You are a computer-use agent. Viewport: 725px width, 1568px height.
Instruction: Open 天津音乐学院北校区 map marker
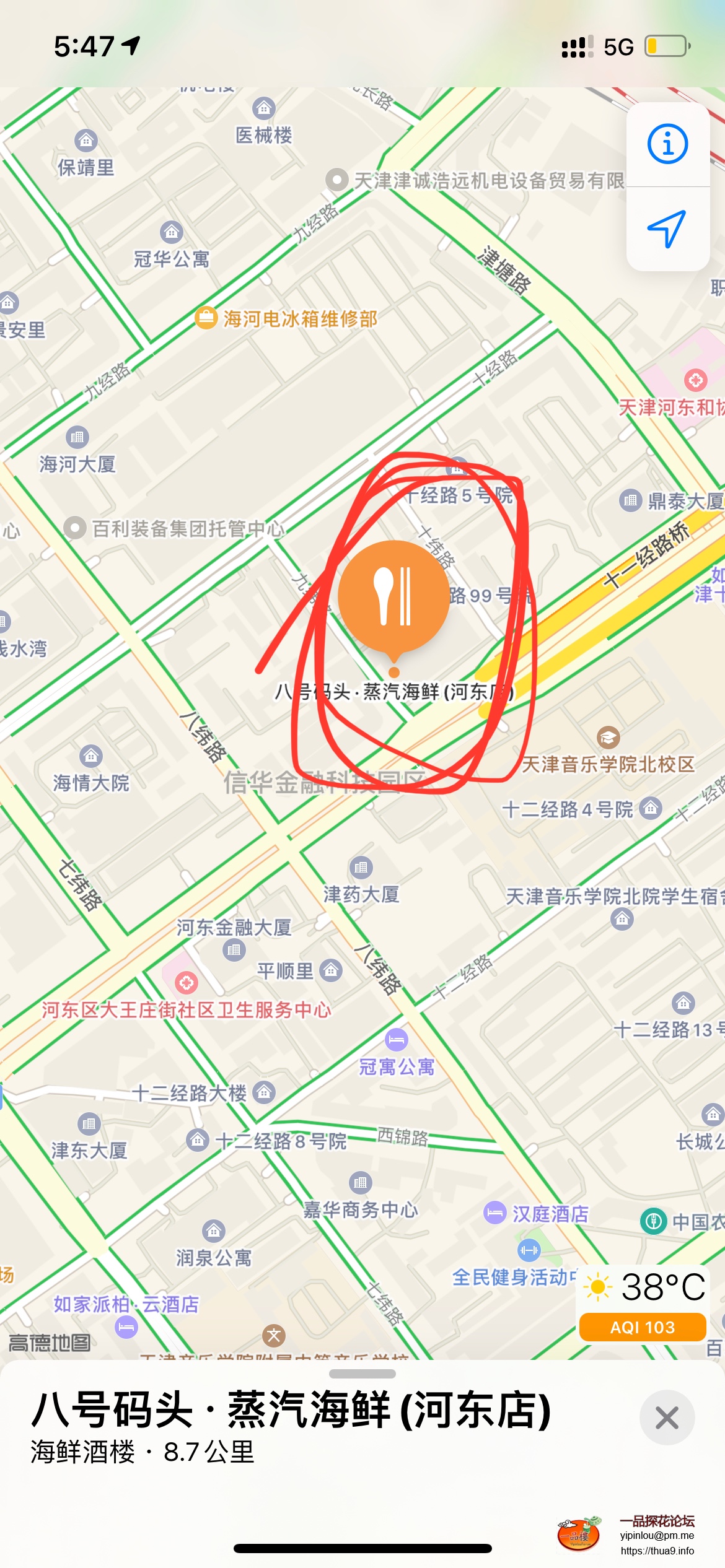(x=608, y=738)
